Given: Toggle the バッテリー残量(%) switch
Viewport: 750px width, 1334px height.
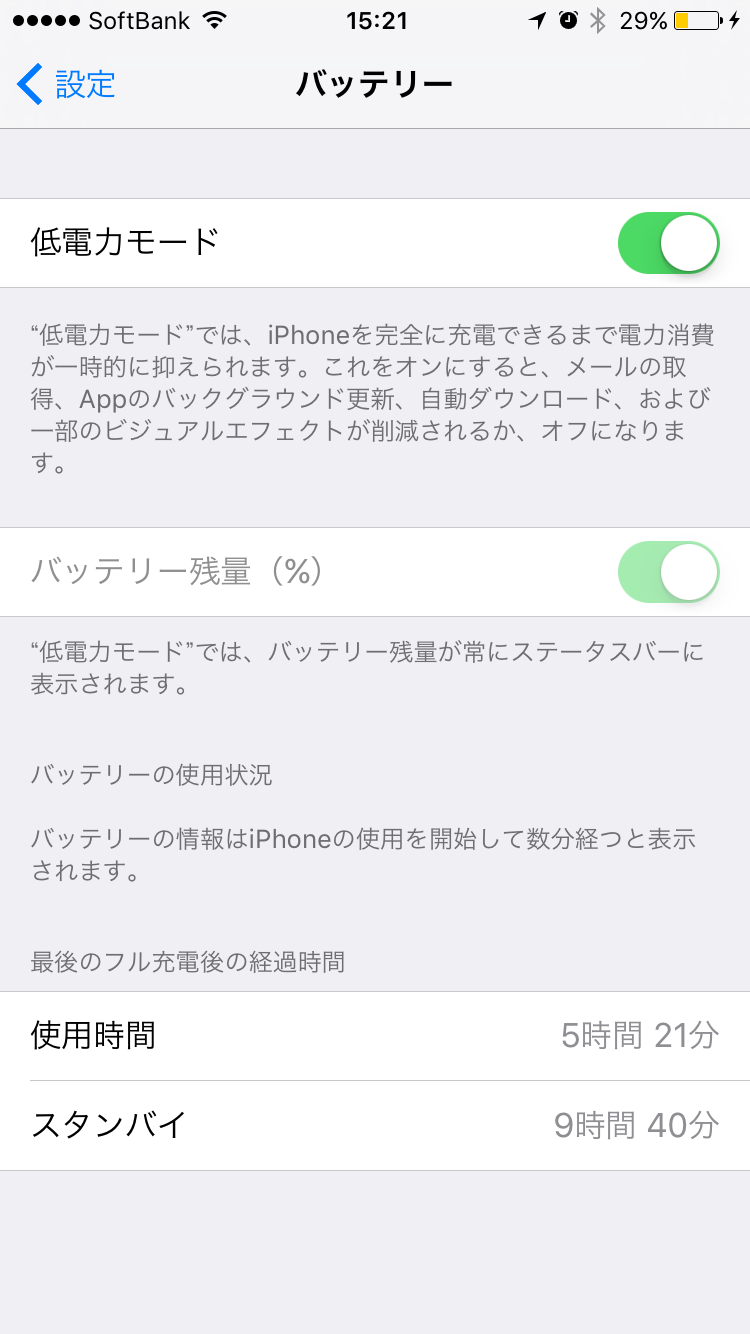Looking at the screenshot, I should point(669,572).
